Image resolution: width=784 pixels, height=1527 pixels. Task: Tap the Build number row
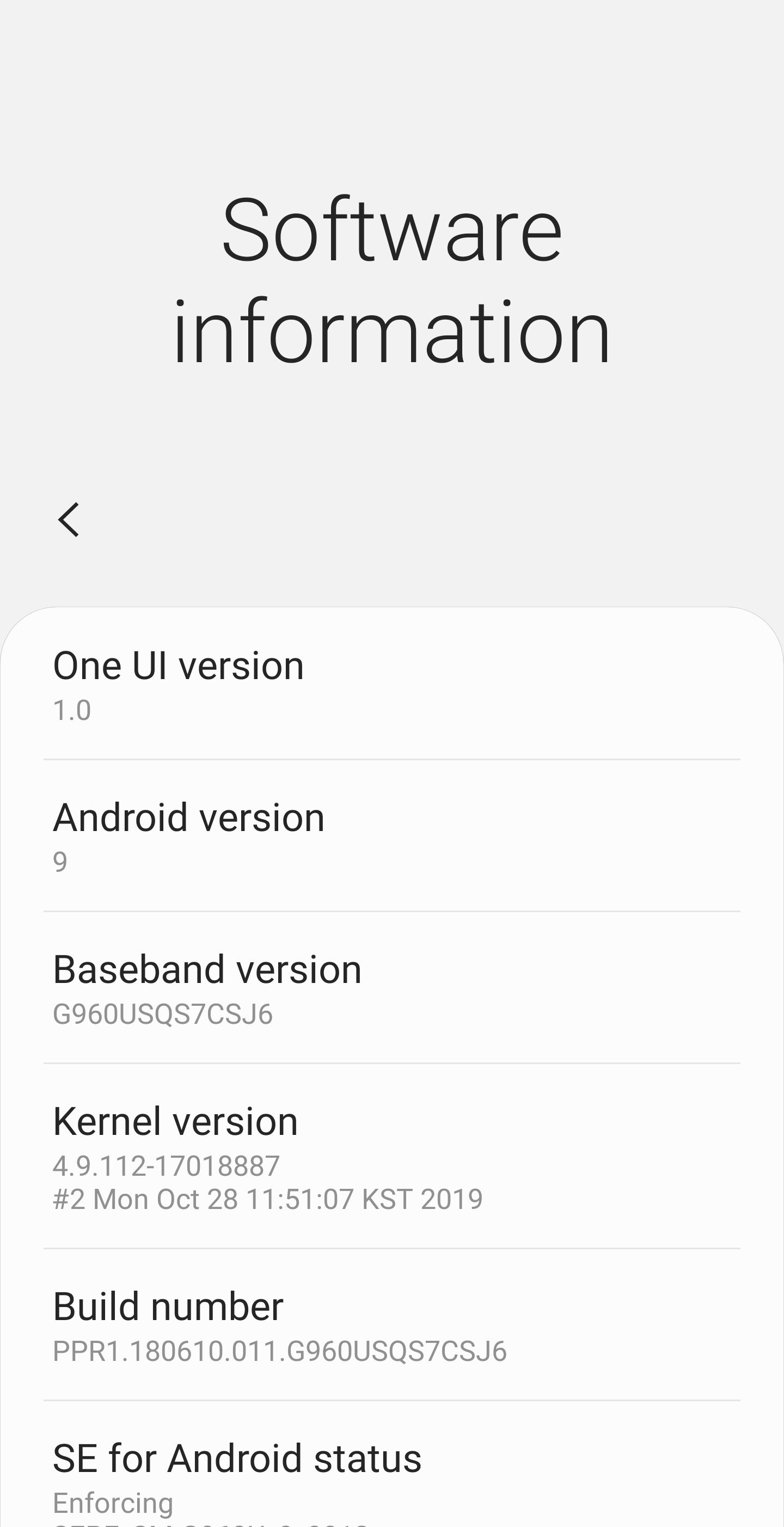(391, 1326)
